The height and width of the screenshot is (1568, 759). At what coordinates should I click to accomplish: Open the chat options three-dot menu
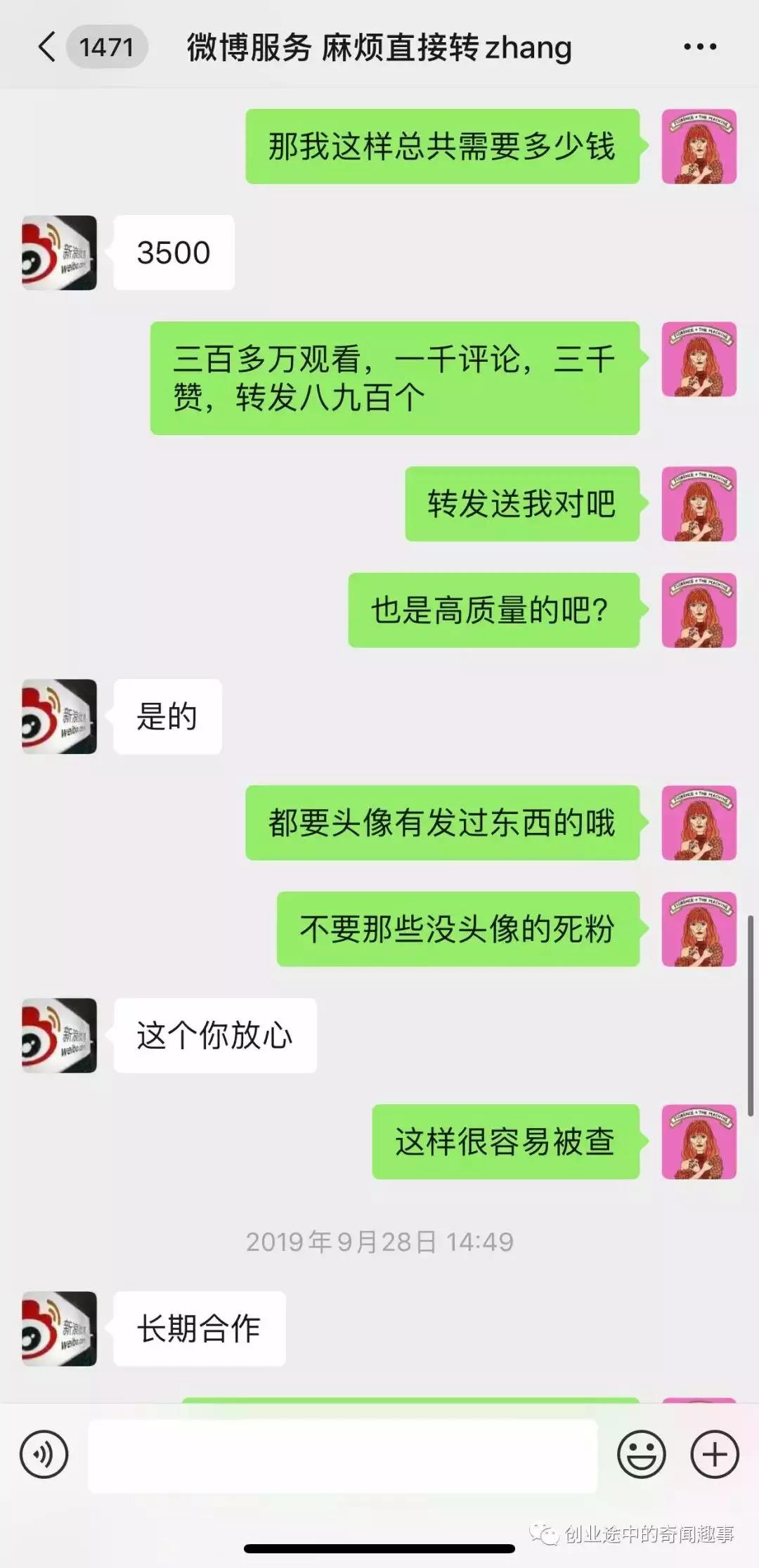tap(700, 47)
